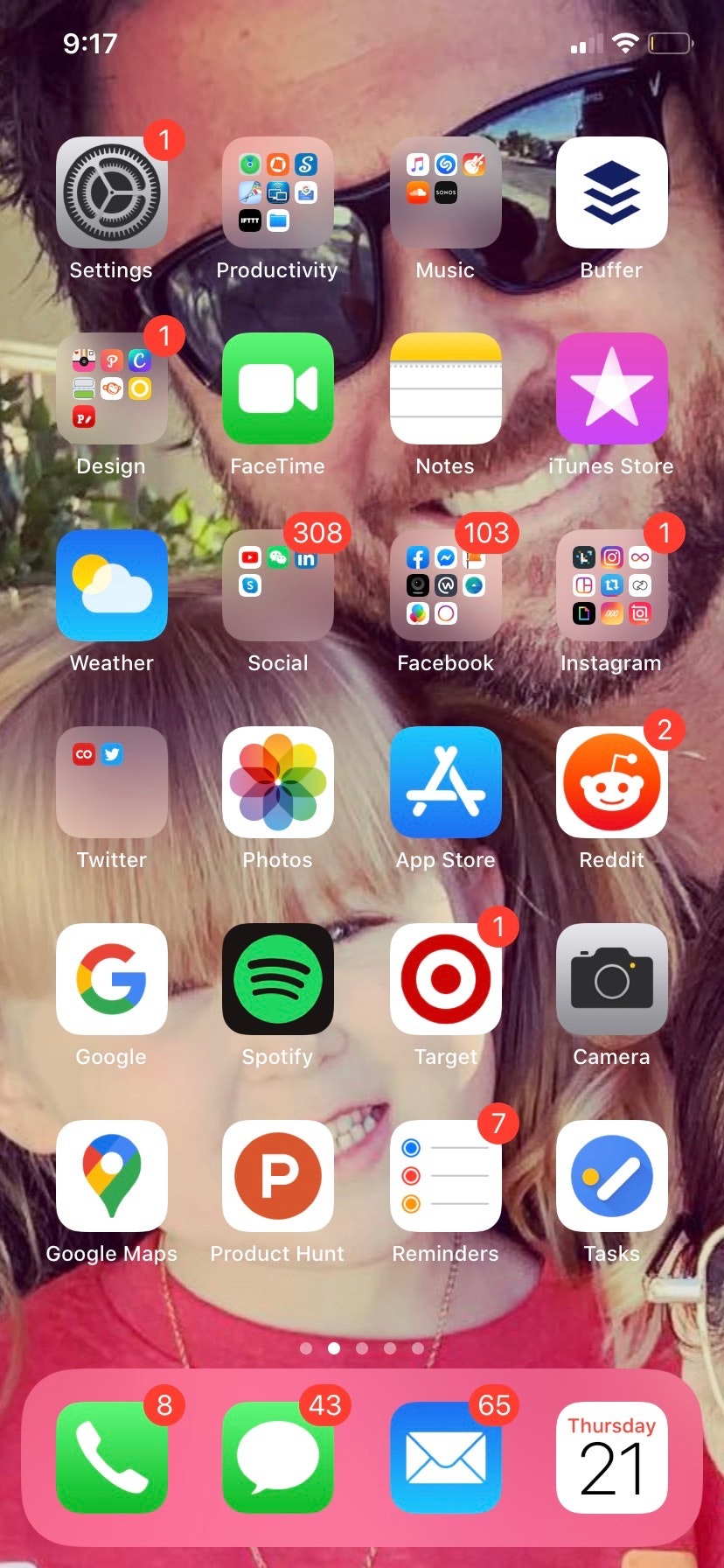
Task: Check the Weather app
Action: pos(112,585)
